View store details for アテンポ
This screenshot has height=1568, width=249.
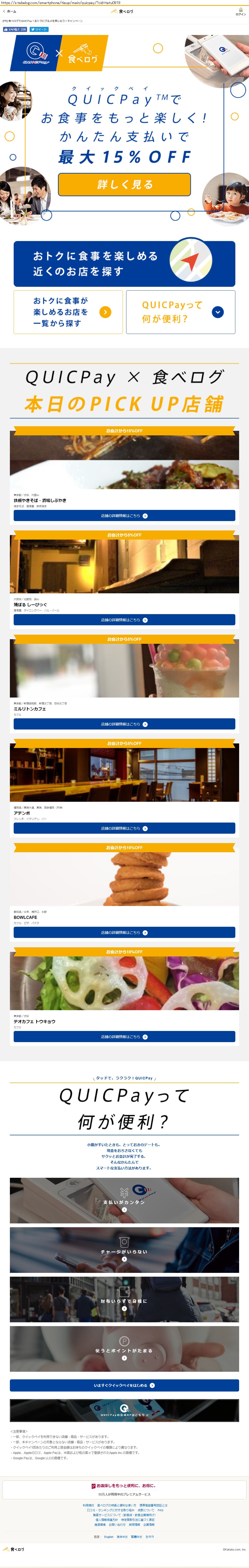[x=124, y=828]
